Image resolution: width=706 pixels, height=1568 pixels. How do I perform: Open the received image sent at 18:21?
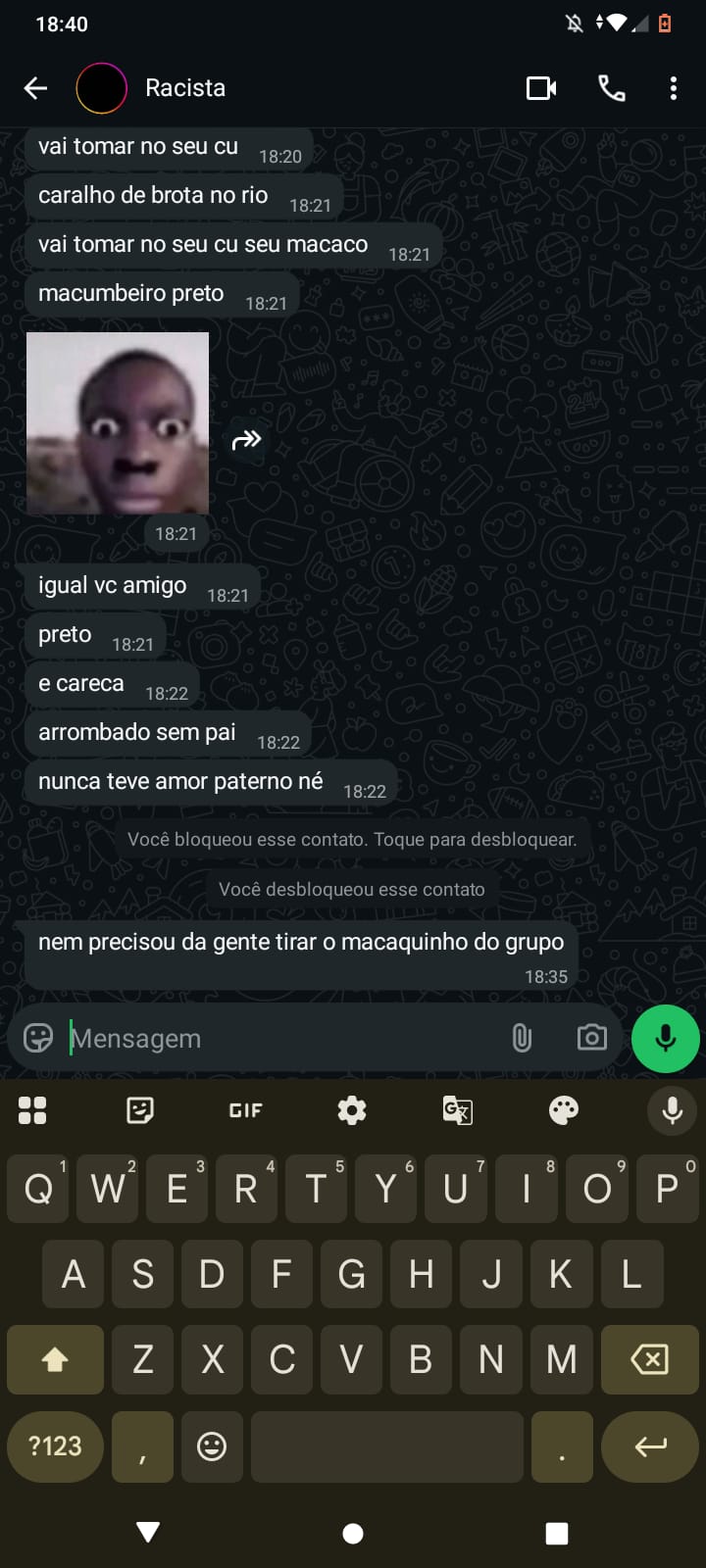[x=118, y=423]
